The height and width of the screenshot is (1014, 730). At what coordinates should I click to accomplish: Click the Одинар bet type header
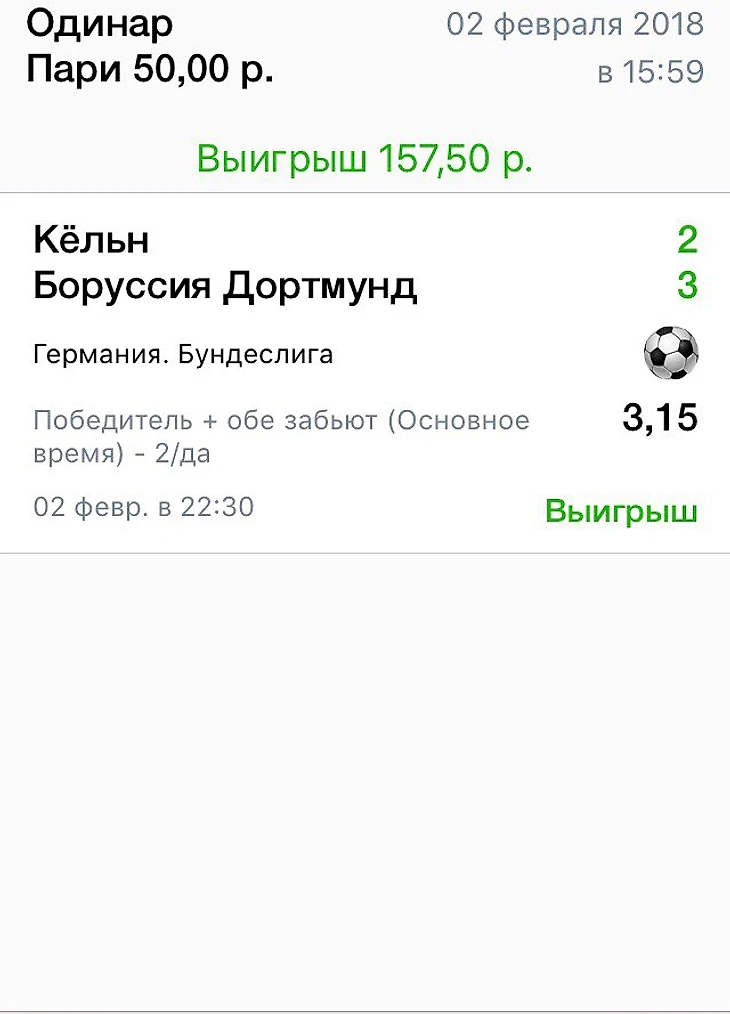pos(100,24)
